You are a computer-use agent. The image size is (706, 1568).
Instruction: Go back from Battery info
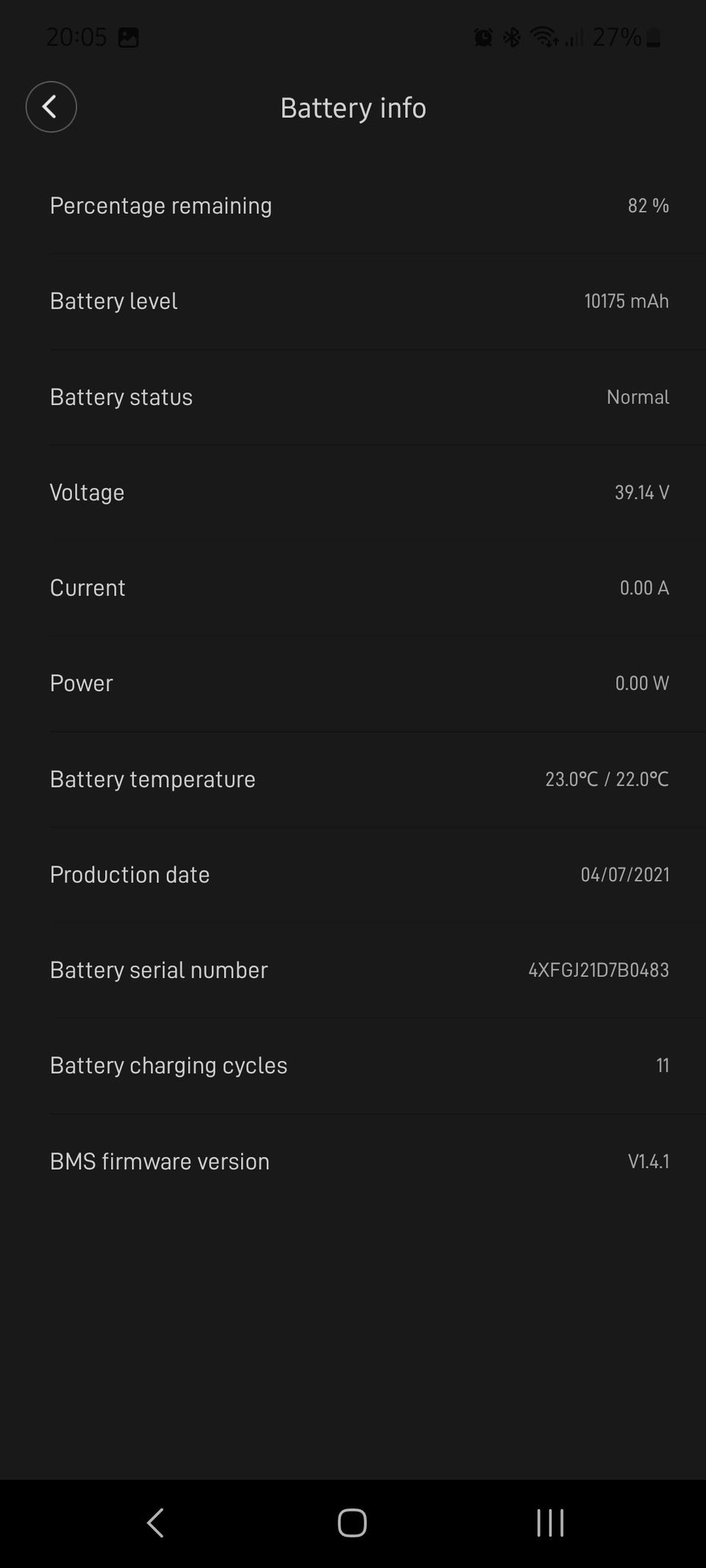pyautogui.click(x=51, y=107)
